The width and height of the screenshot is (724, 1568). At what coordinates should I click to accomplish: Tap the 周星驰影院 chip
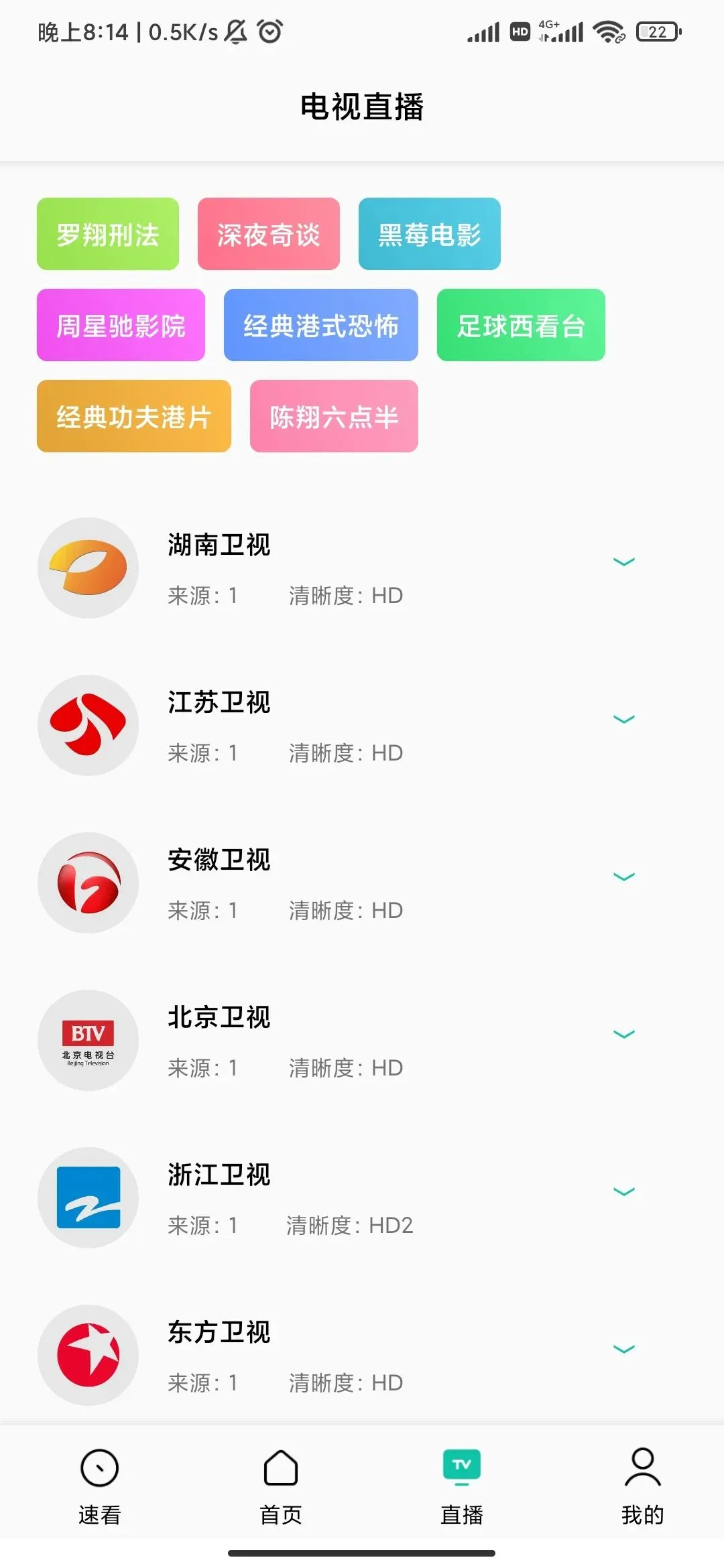point(121,325)
